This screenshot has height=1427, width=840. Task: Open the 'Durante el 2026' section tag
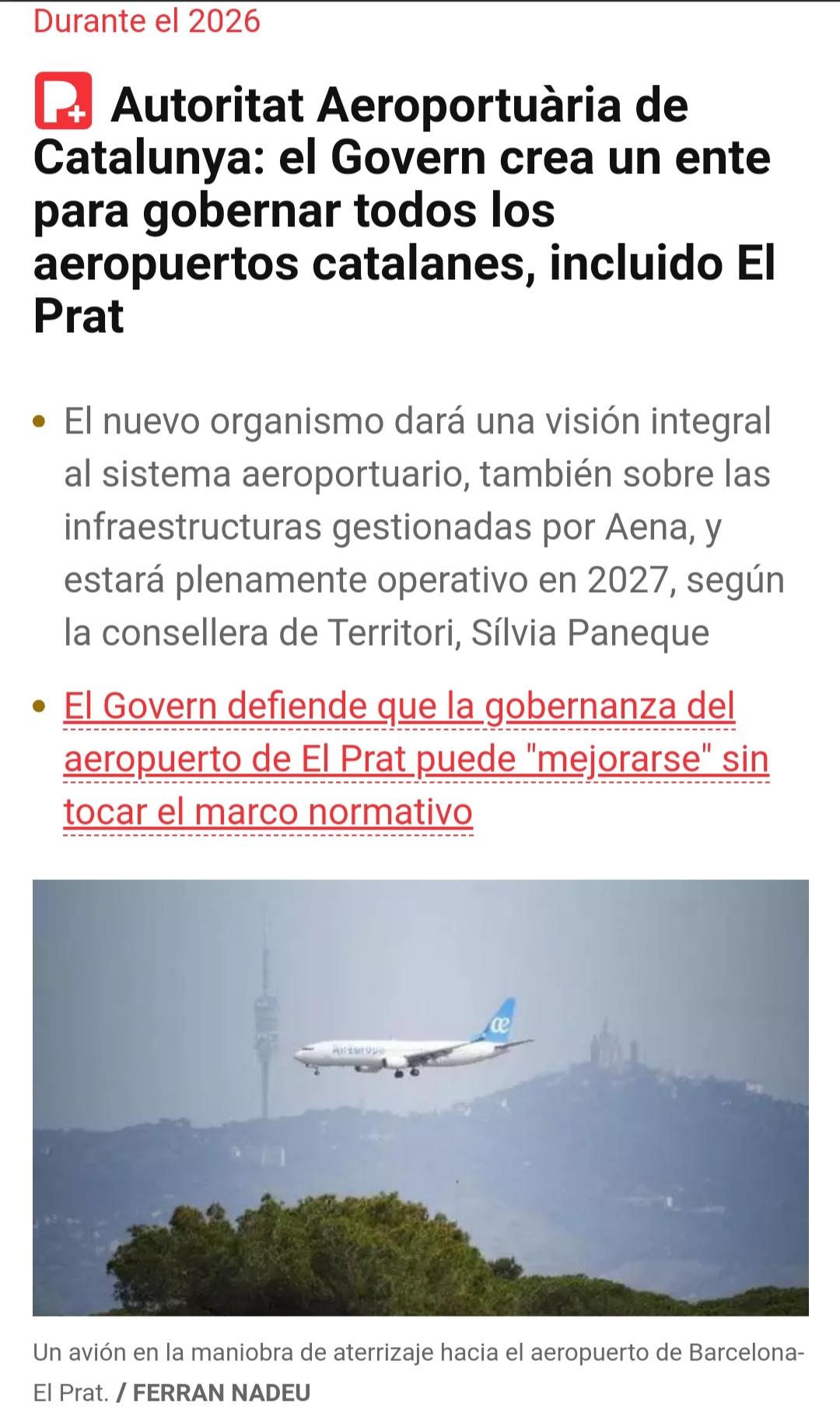pyautogui.click(x=147, y=21)
